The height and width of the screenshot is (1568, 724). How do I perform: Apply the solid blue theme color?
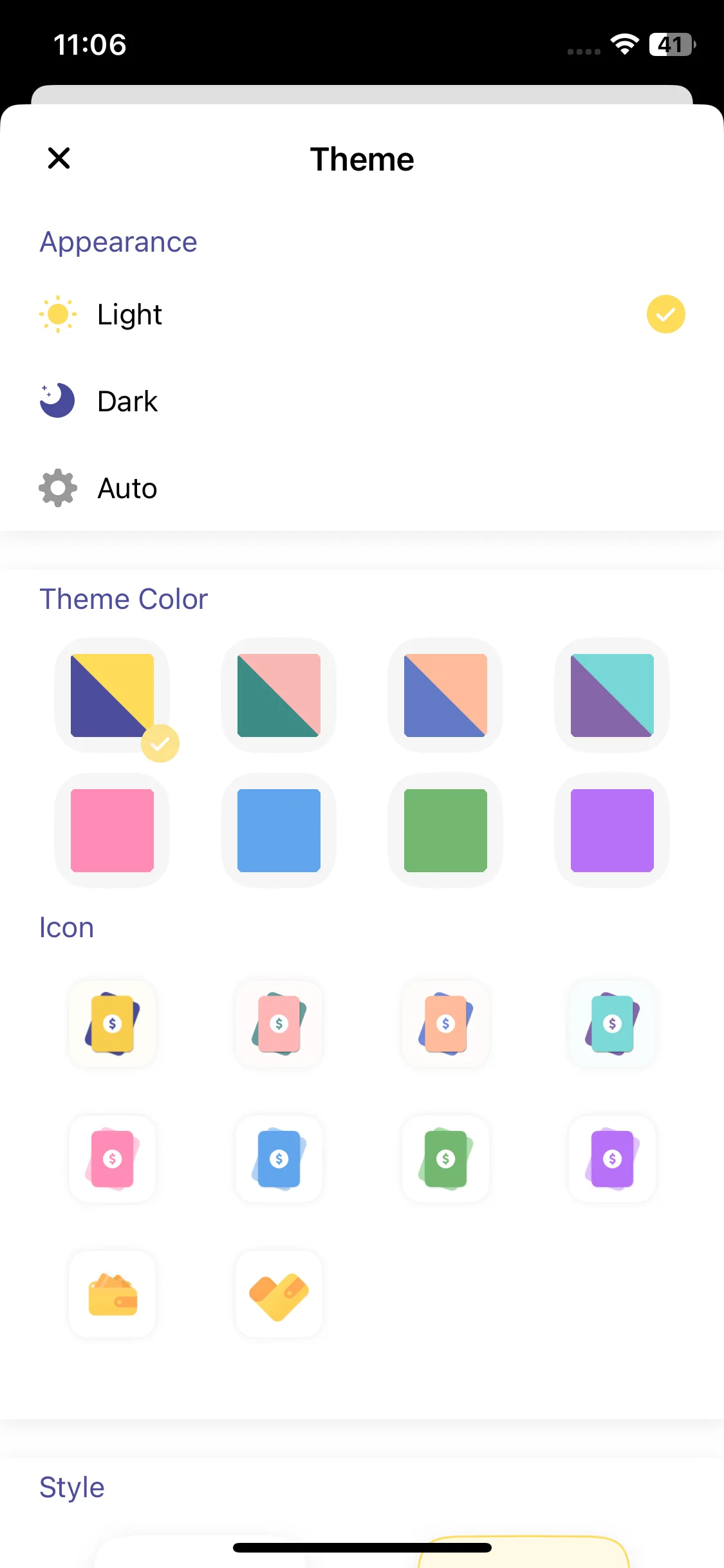tap(279, 830)
